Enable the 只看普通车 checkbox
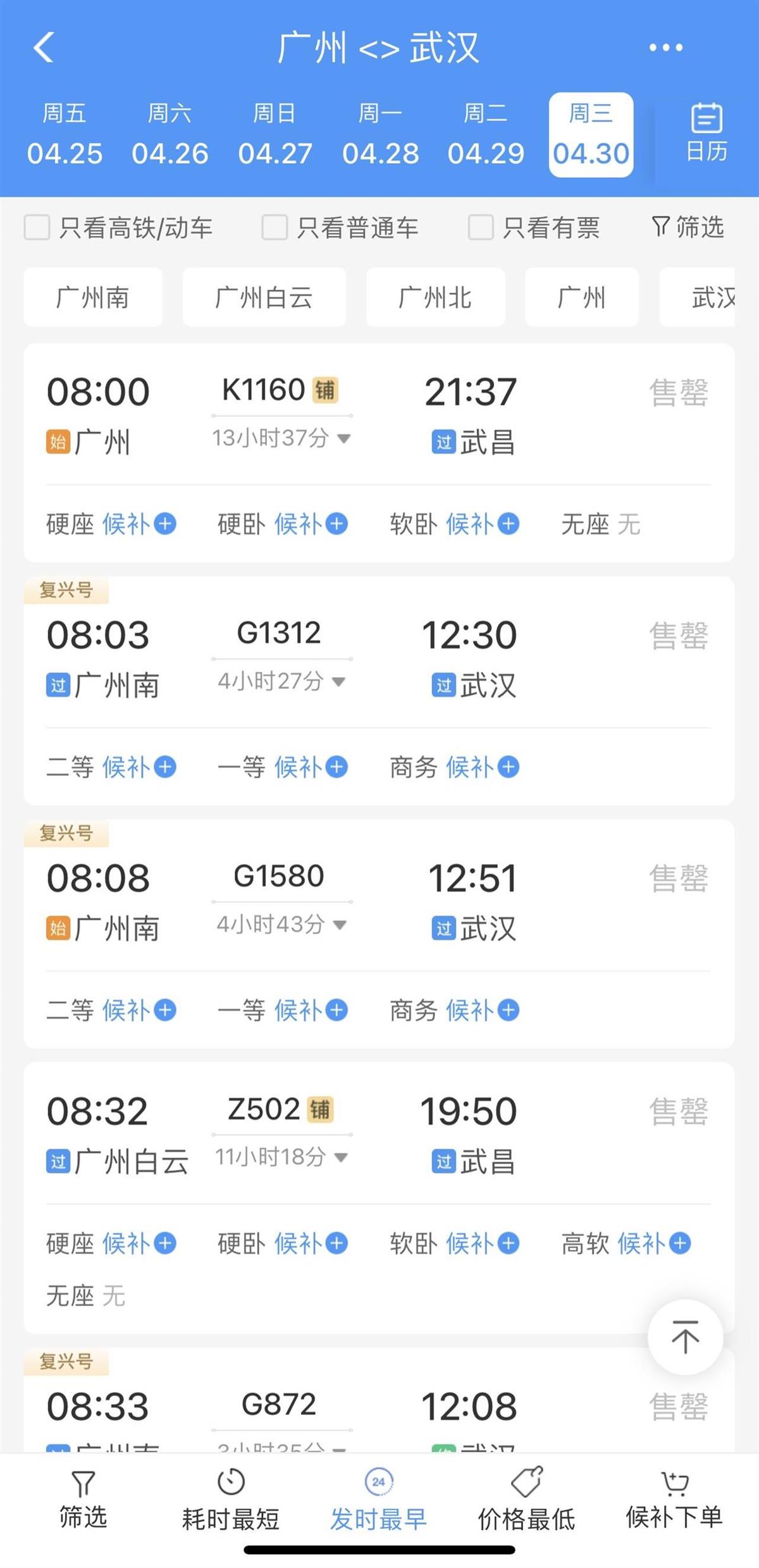This screenshot has height=1568, width=759. coord(275,228)
